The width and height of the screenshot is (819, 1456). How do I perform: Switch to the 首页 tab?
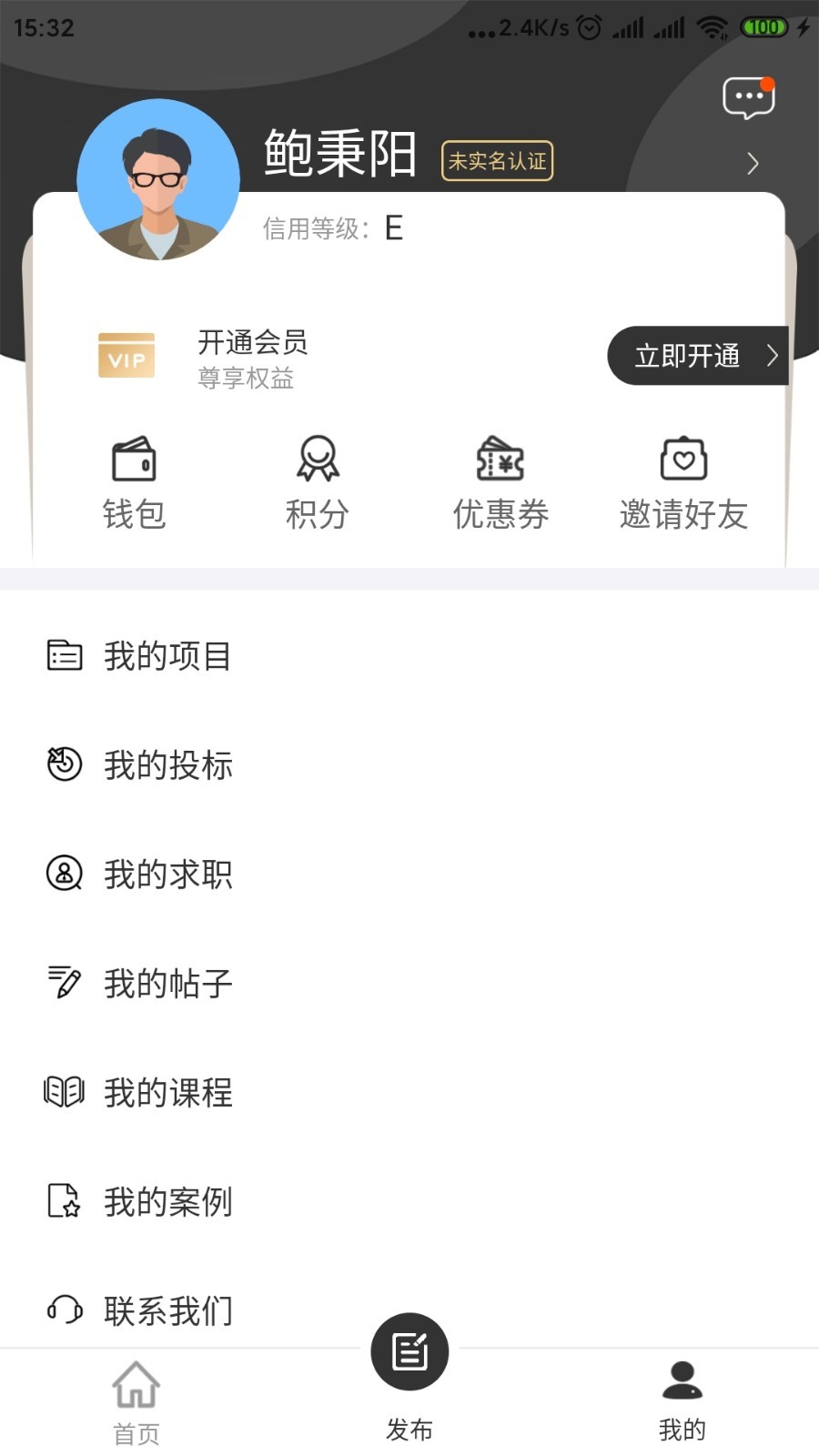[135, 1401]
